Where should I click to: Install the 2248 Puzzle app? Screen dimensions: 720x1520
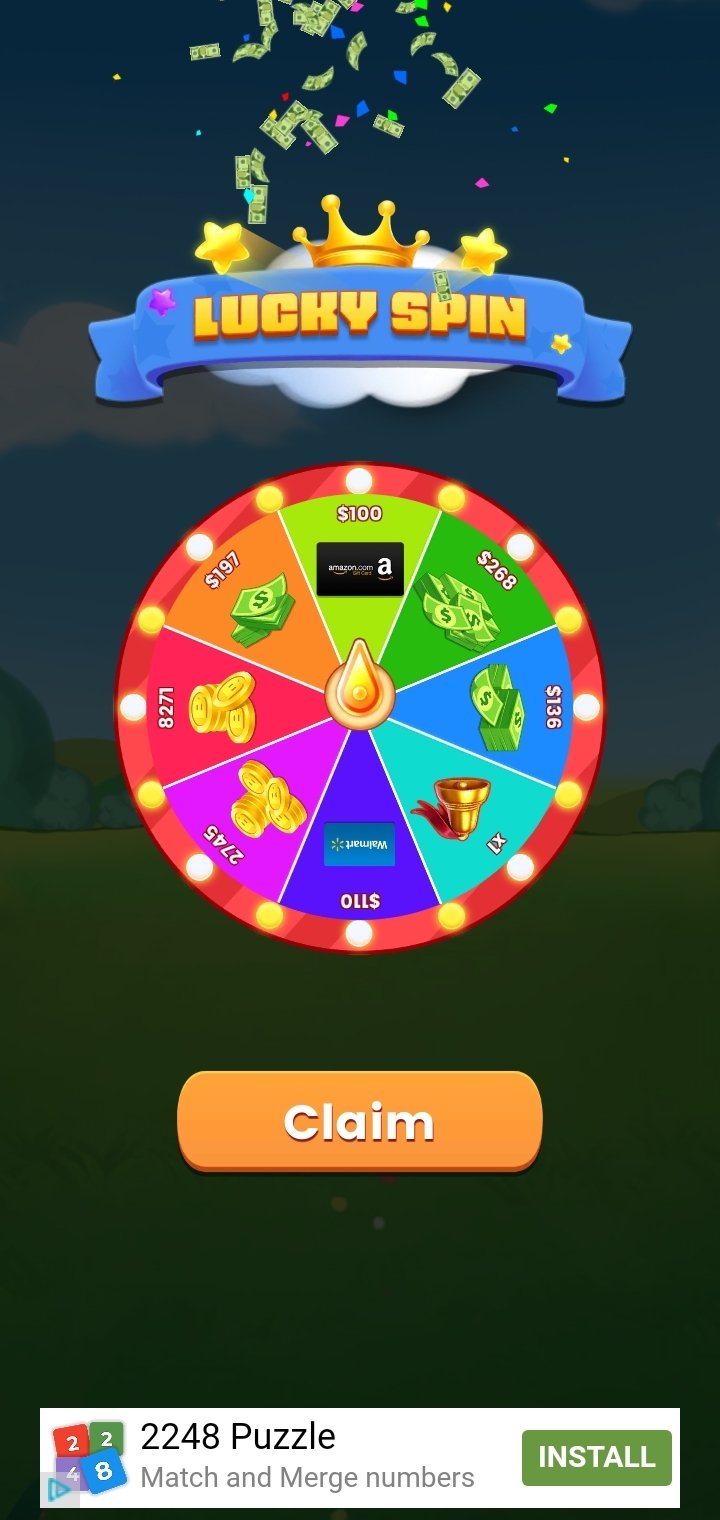coord(596,1457)
